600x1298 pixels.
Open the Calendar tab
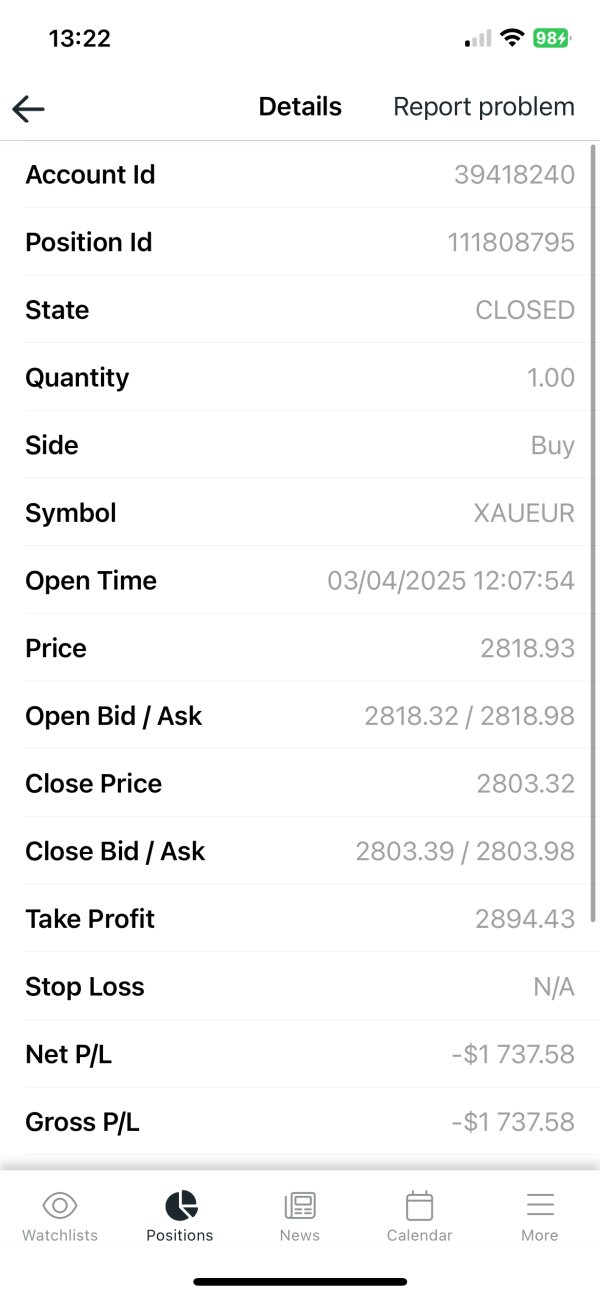[x=419, y=1216]
